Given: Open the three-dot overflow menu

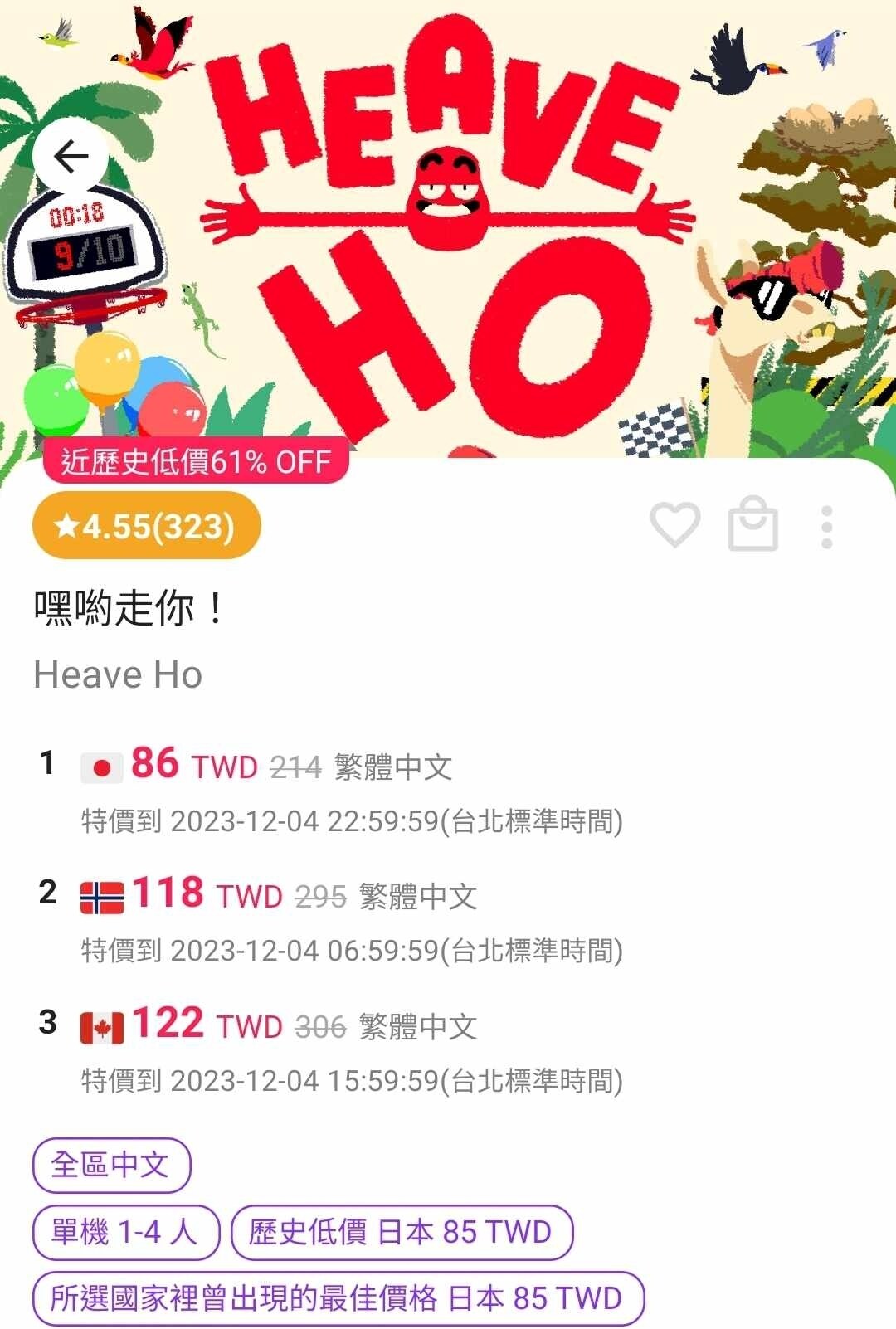Looking at the screenshot, I should 824,525.
